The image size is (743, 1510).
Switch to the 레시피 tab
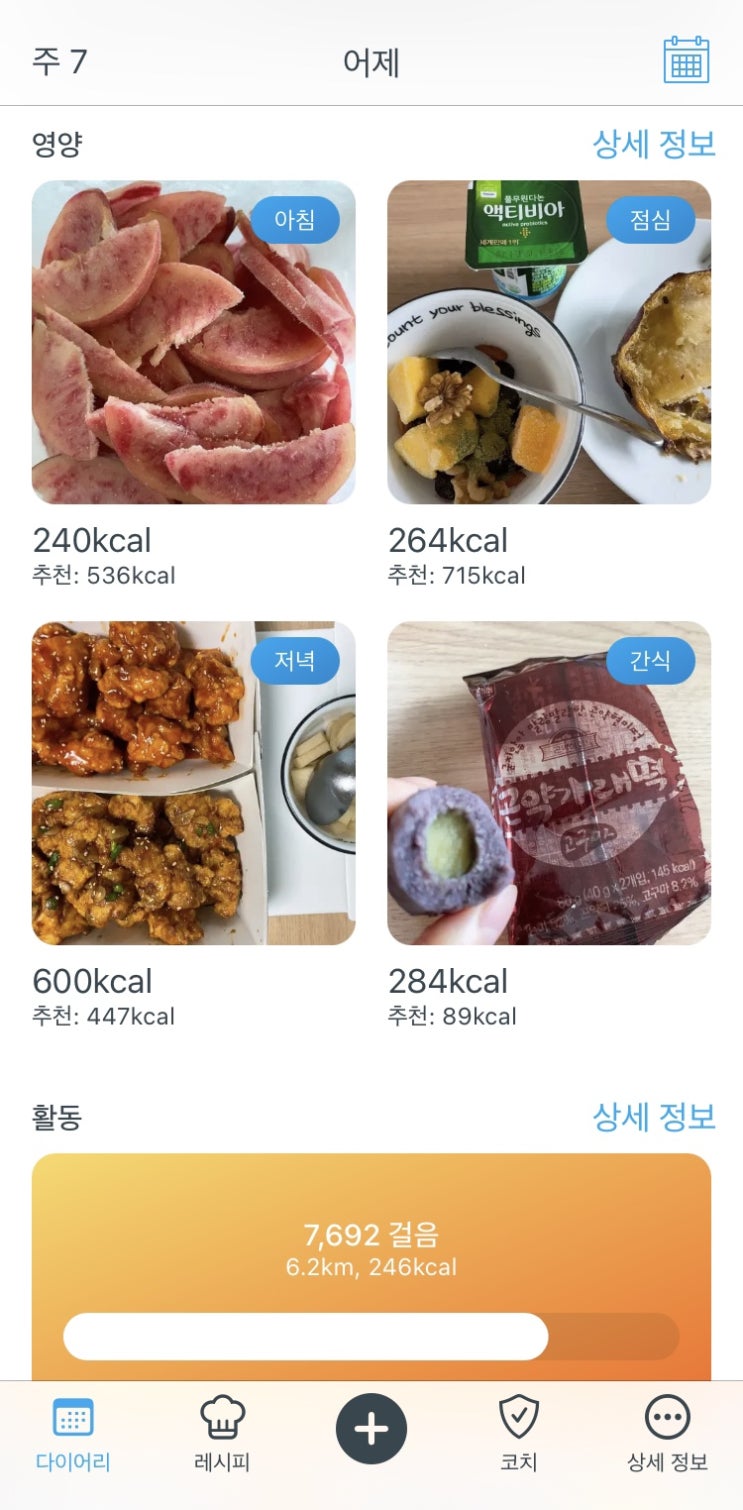(222, 1435)
